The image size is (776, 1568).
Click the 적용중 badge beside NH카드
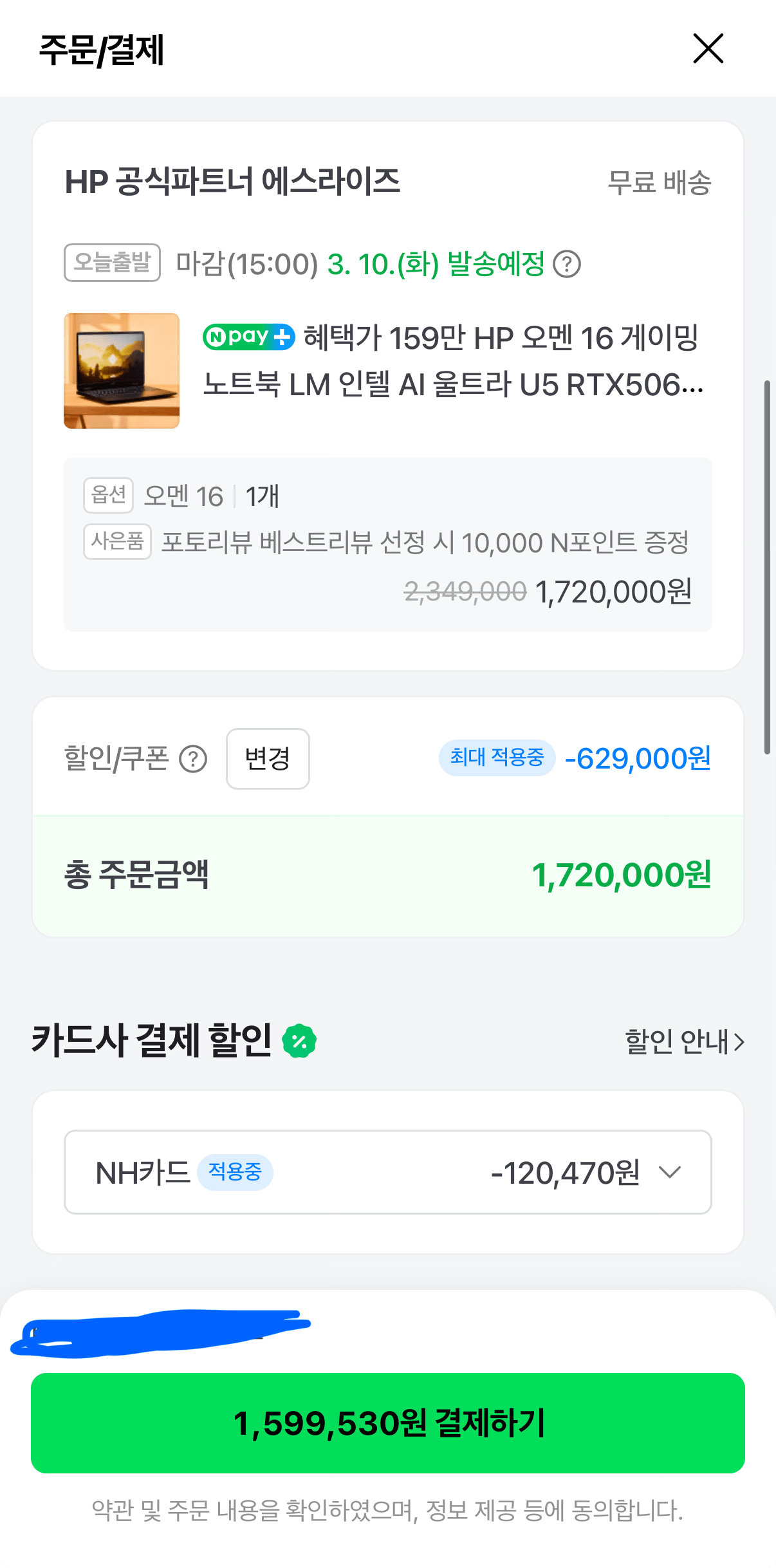click(236, 1171)
